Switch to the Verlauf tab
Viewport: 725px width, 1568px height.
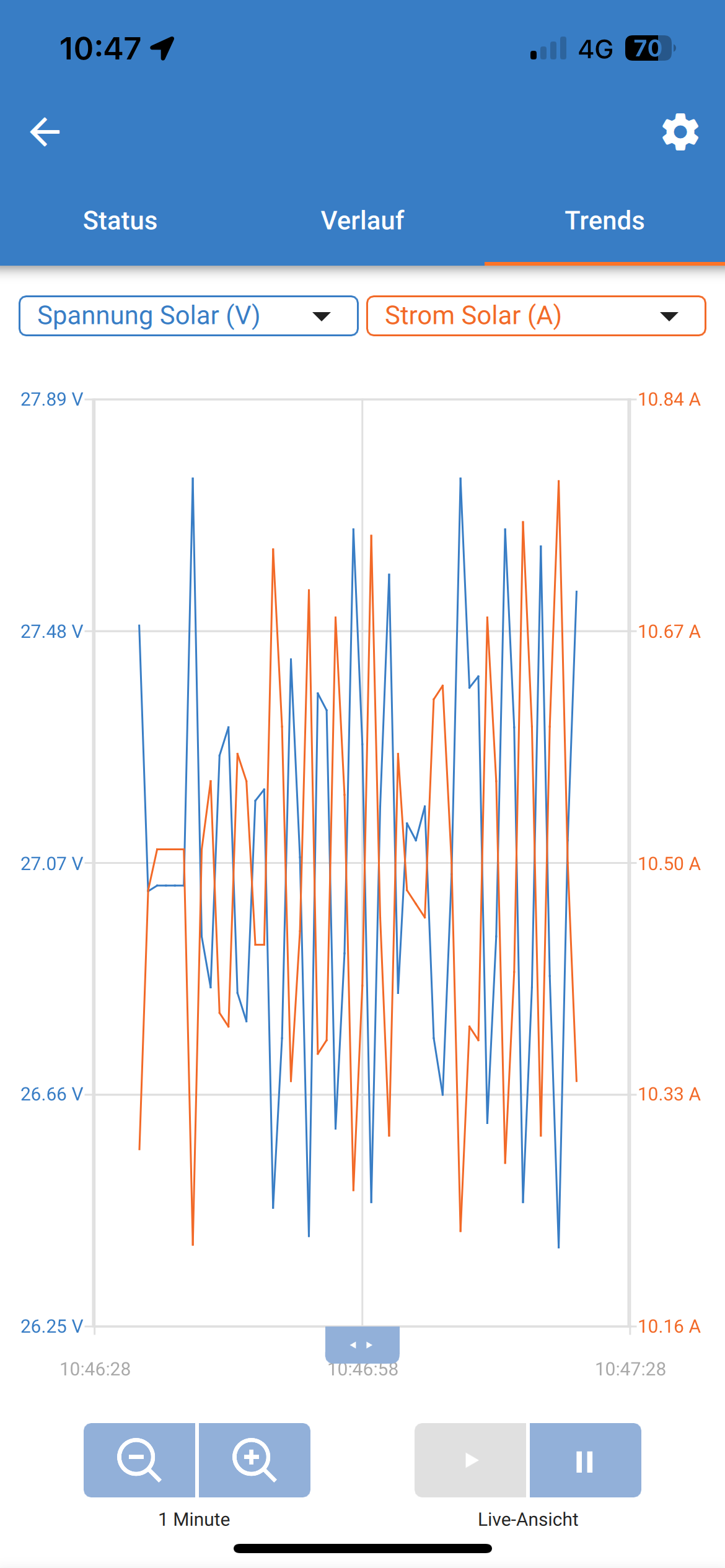pyautogui.click(x=362, y=221)
